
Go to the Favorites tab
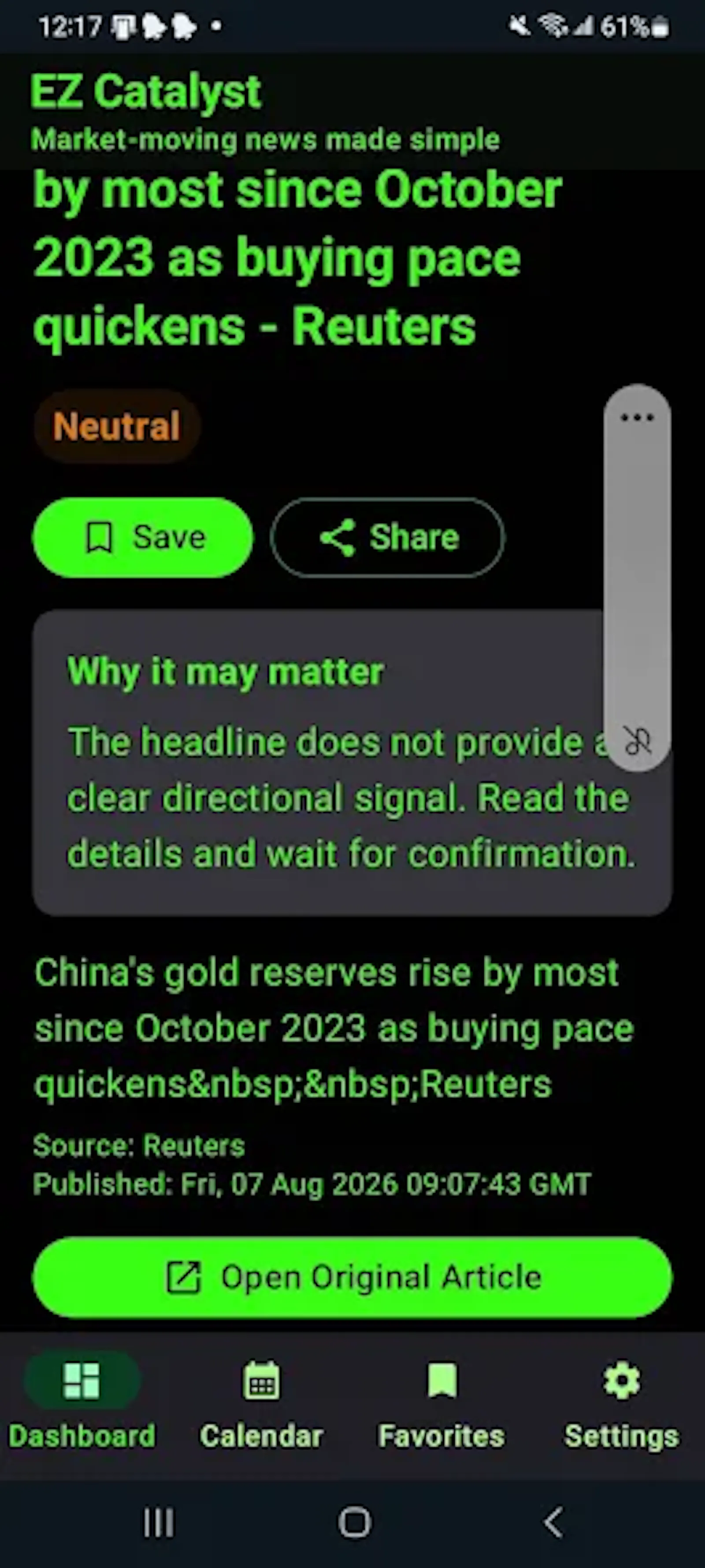click(442, 1405)
